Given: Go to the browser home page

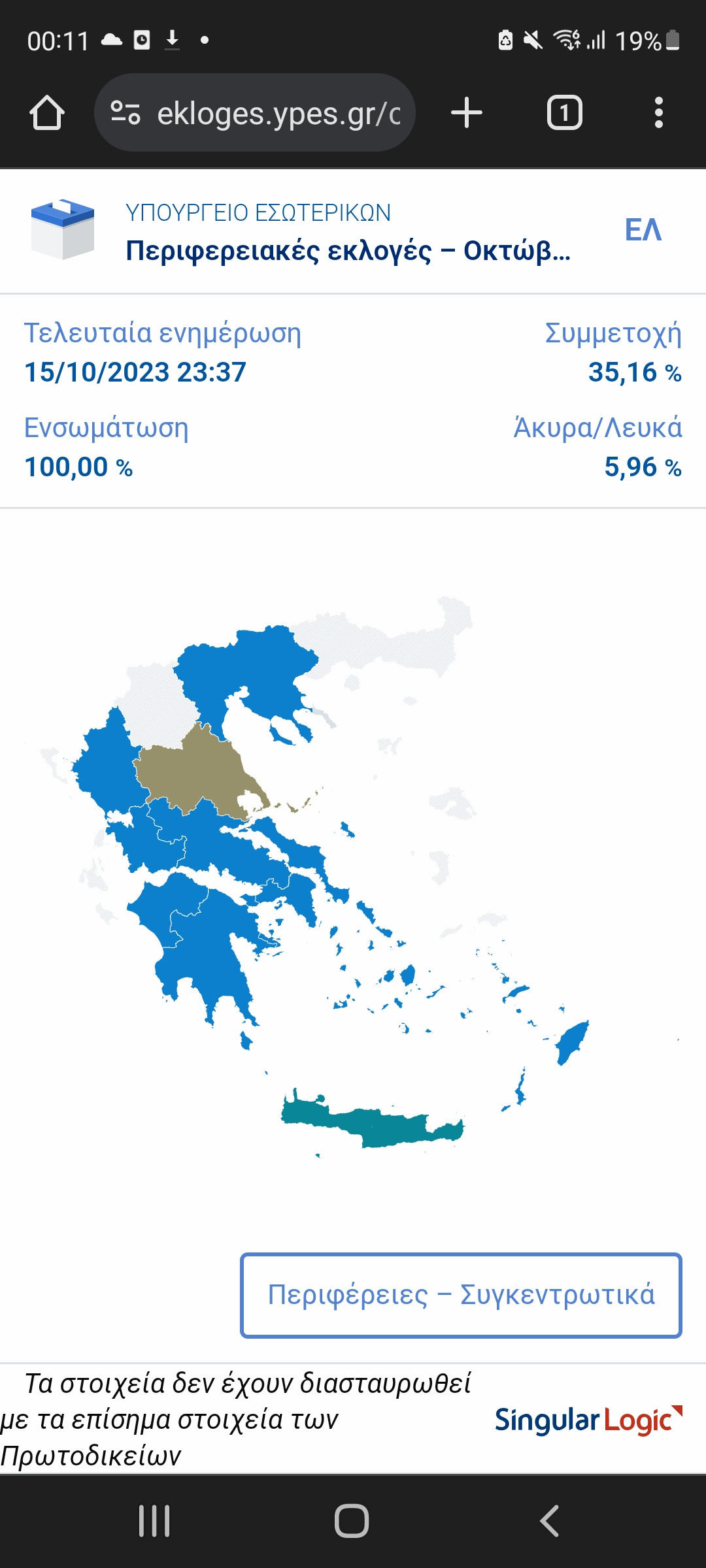Looking at the screenshot, I should click(47, 113).
